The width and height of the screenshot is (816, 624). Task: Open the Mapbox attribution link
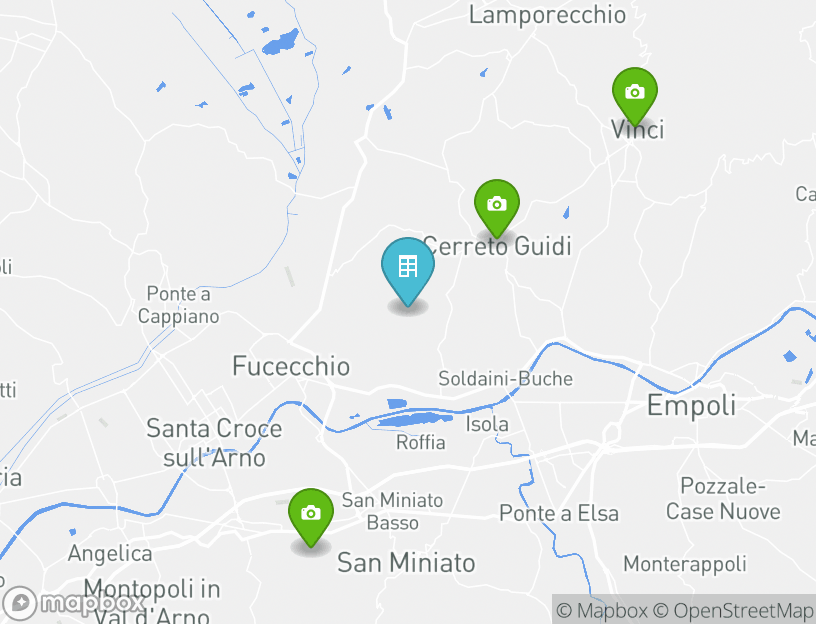click(602, 610)
